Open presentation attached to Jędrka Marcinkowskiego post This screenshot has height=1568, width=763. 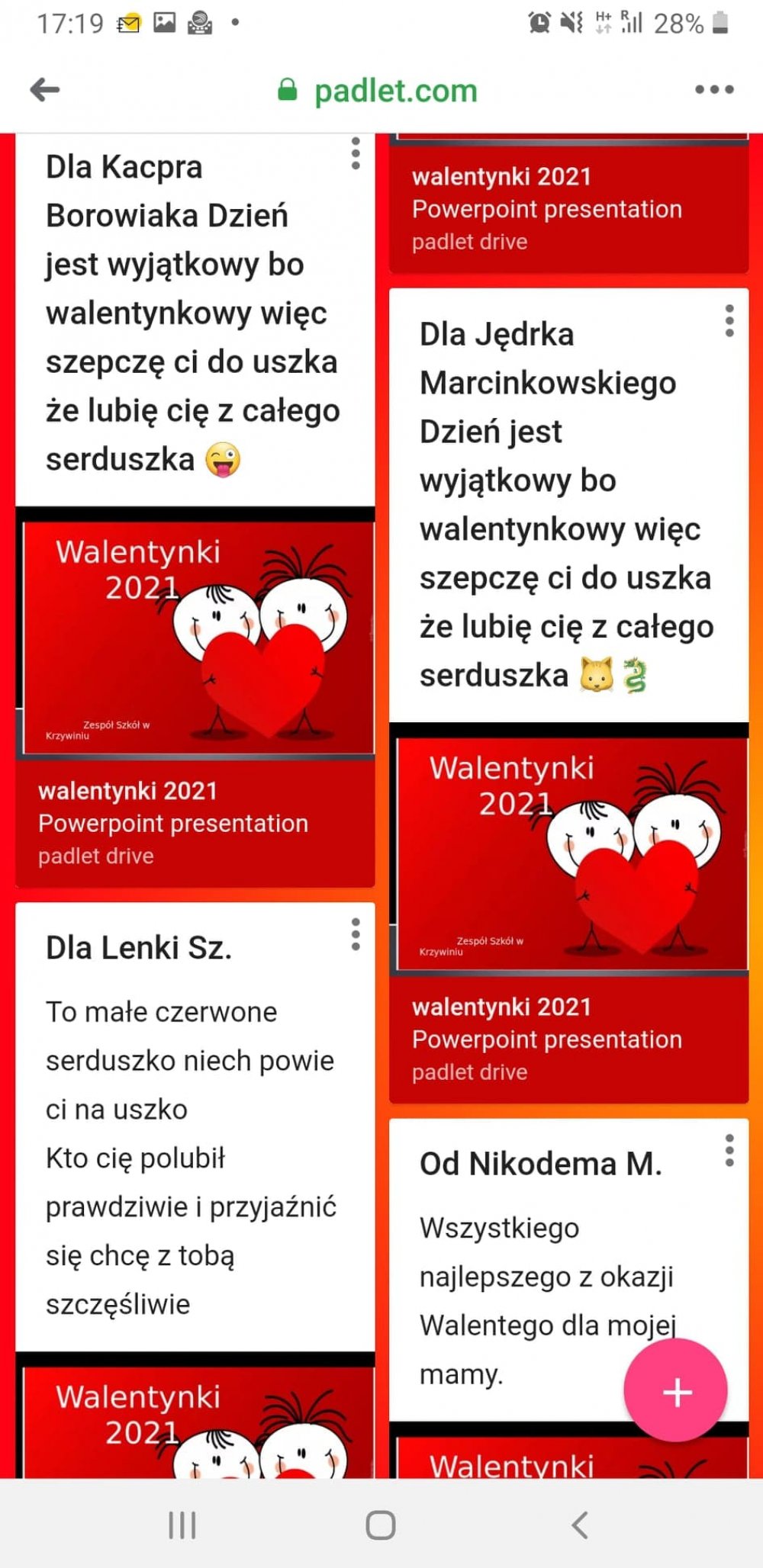(x=569, y=913)
